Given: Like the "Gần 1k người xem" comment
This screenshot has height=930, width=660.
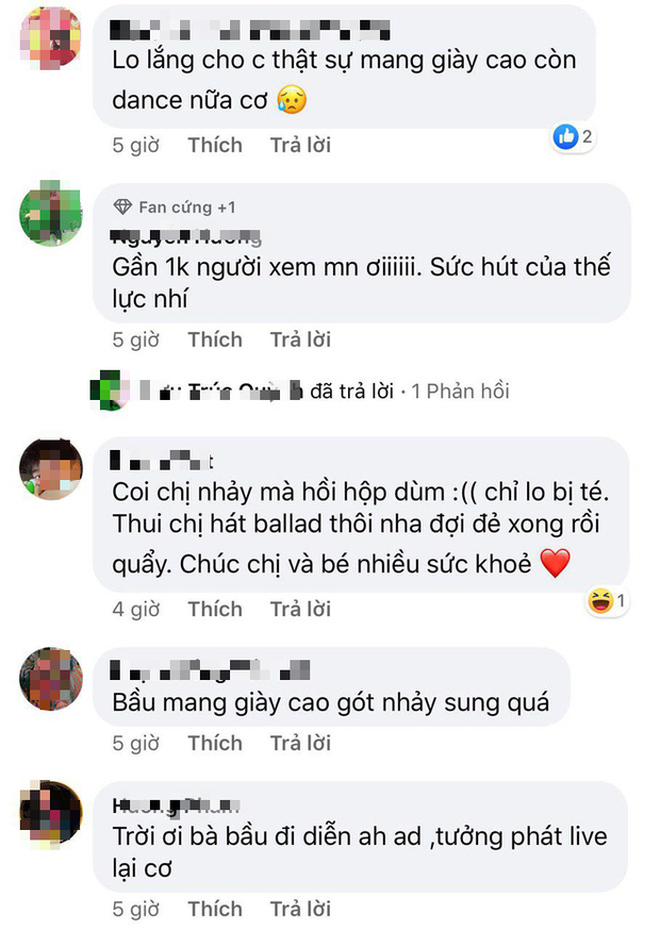Looking at the screenshot, I should [x=214, y=340].
